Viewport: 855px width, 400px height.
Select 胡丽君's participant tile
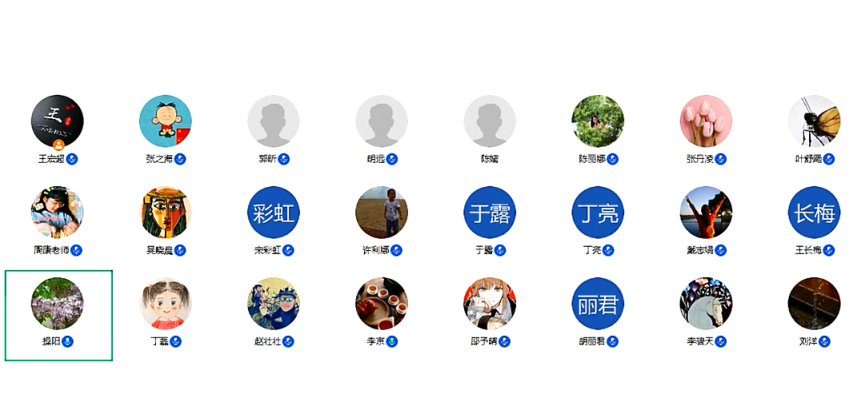click(x=597, y=304)
